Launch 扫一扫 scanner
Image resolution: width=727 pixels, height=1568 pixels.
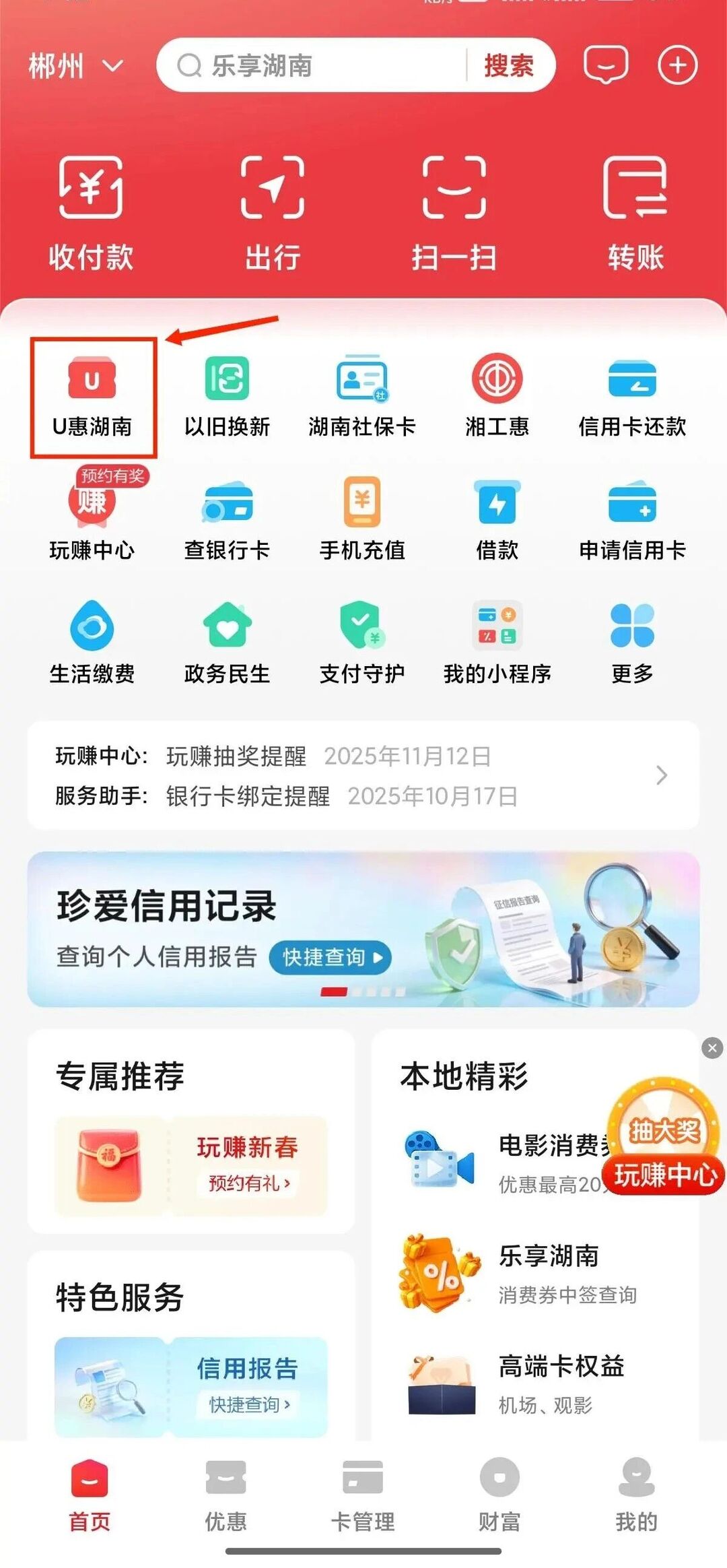(x=454, y=212)
